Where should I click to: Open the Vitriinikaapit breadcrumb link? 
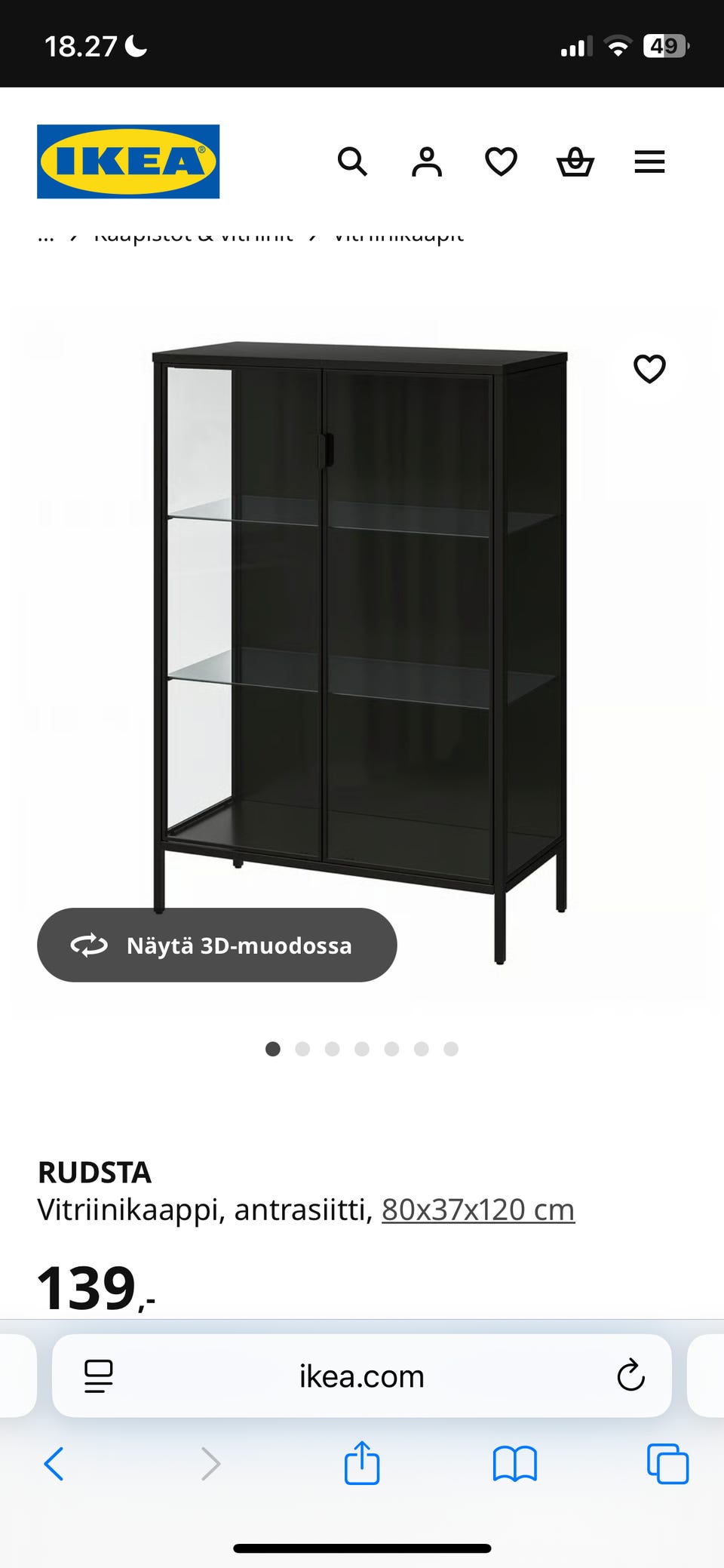[x=399, y=237]
